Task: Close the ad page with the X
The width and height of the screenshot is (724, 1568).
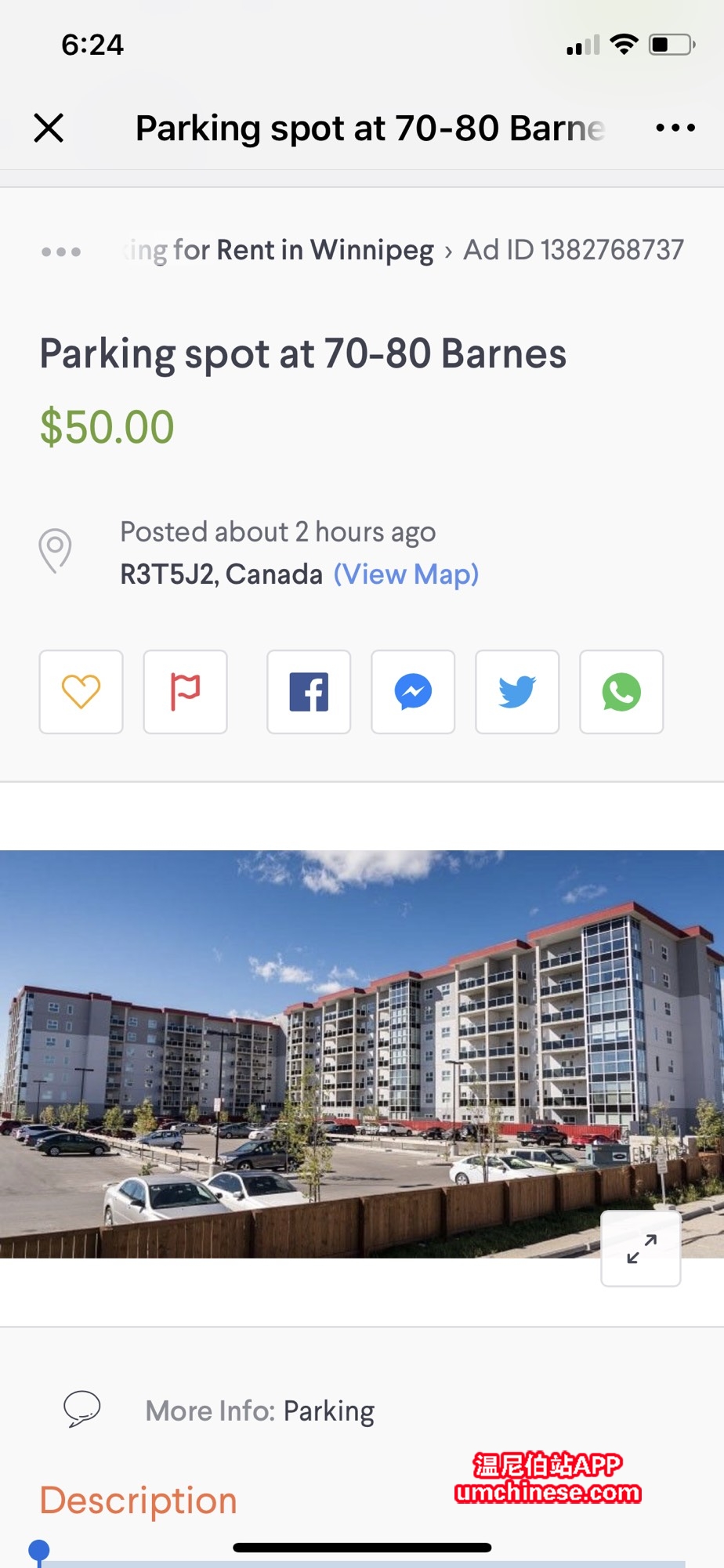Action: (x=49, y=128)
